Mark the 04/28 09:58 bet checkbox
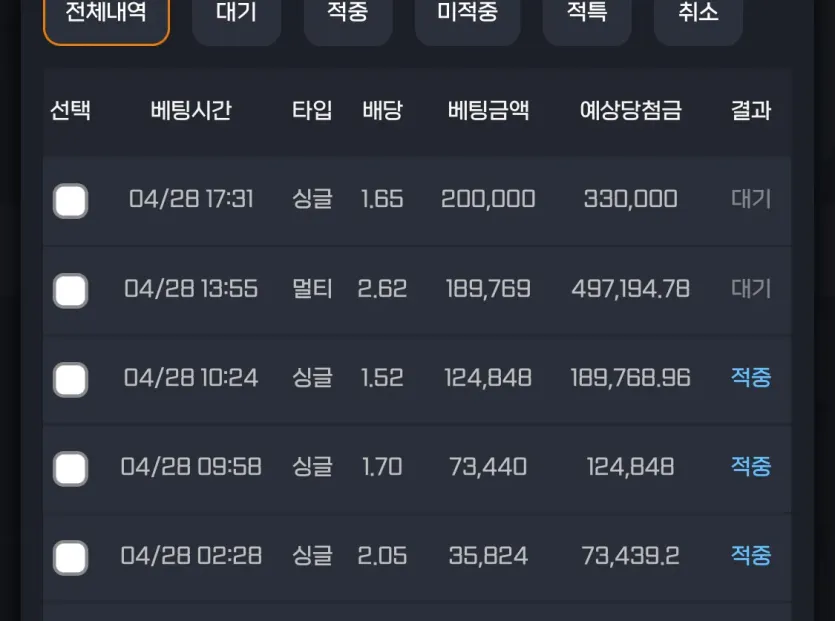835x621 pixels. click(70, 469)
